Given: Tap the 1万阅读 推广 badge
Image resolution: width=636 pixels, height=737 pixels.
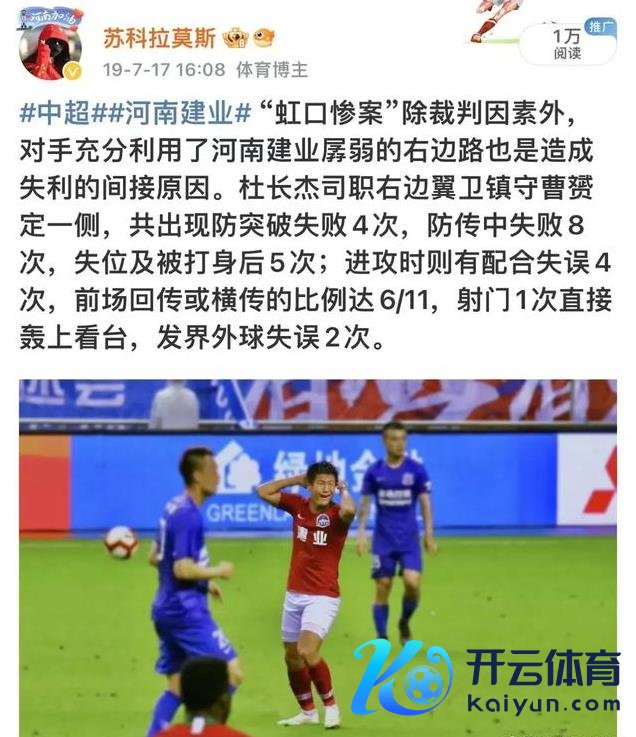Looking at the screenshot, I should tap(573, 41).
